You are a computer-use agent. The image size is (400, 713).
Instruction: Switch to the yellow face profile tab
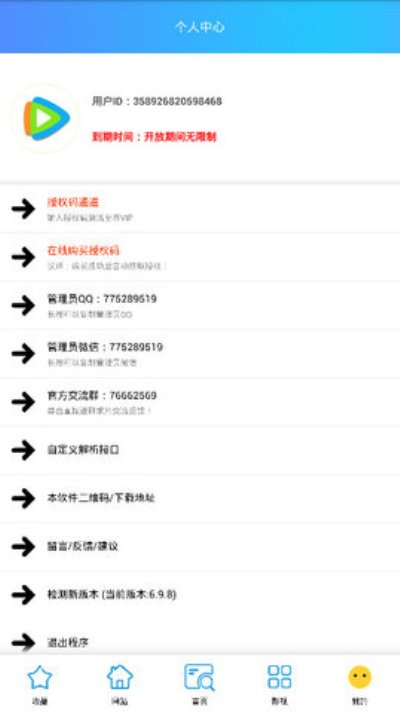[360, 684]
